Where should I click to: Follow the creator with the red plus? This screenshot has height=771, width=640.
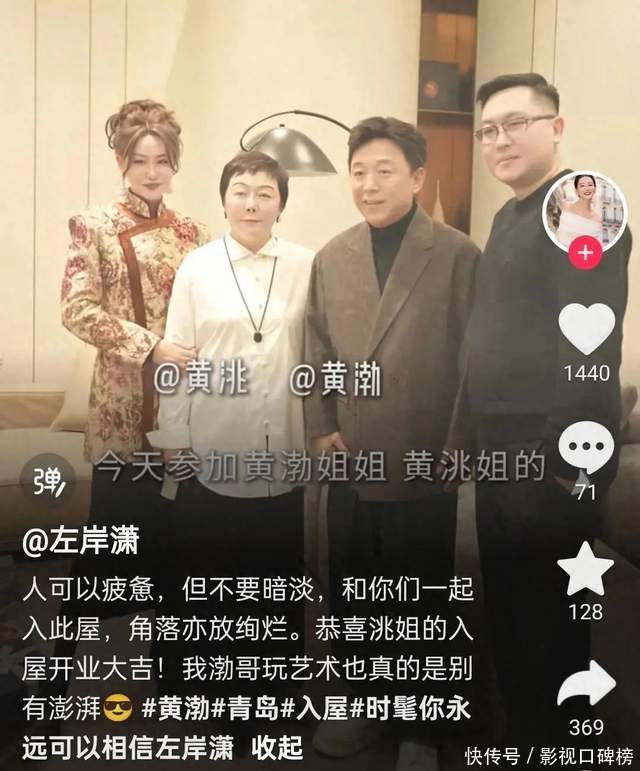pos(584,253)
